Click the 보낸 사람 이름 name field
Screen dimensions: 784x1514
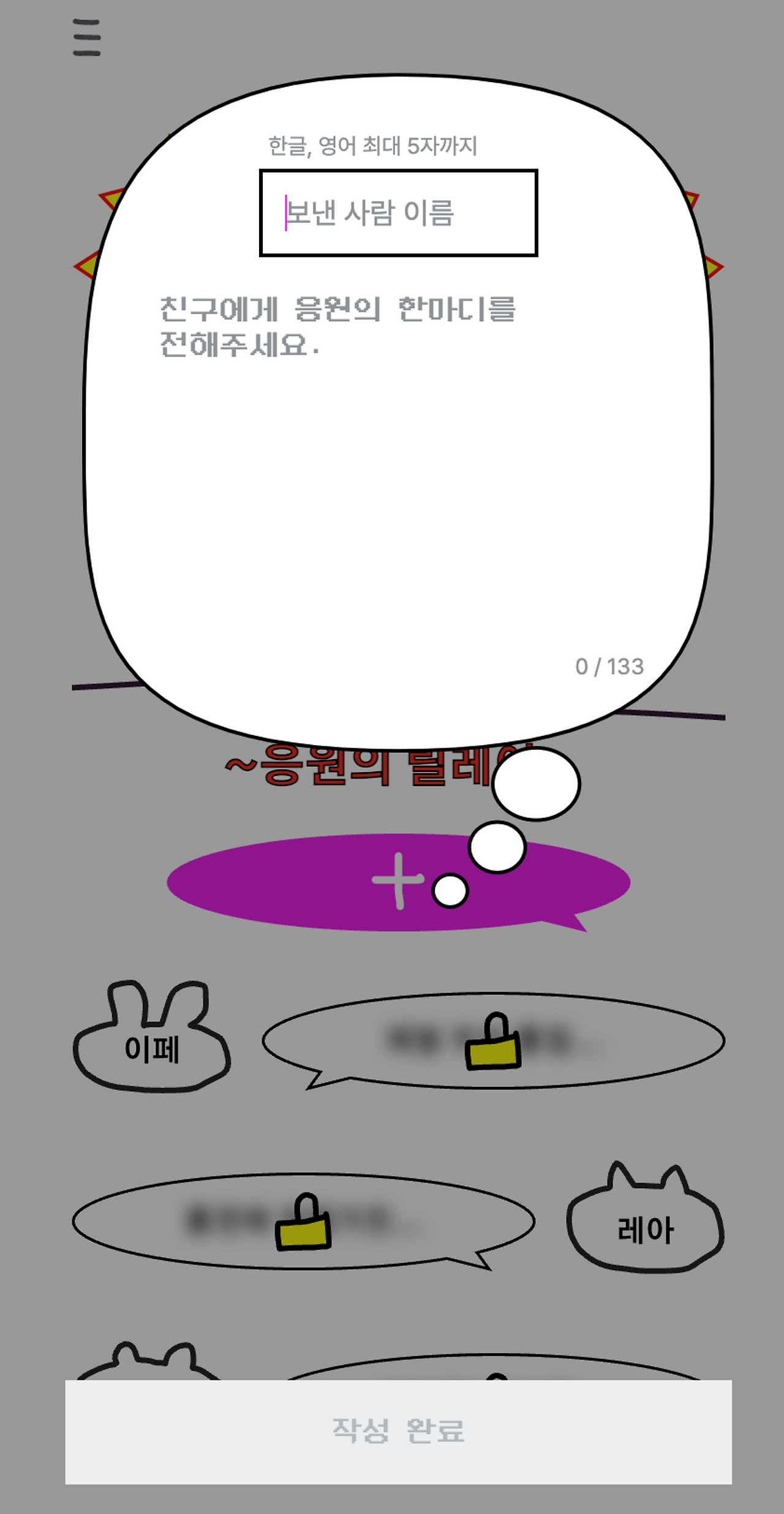tap(398, 213)
